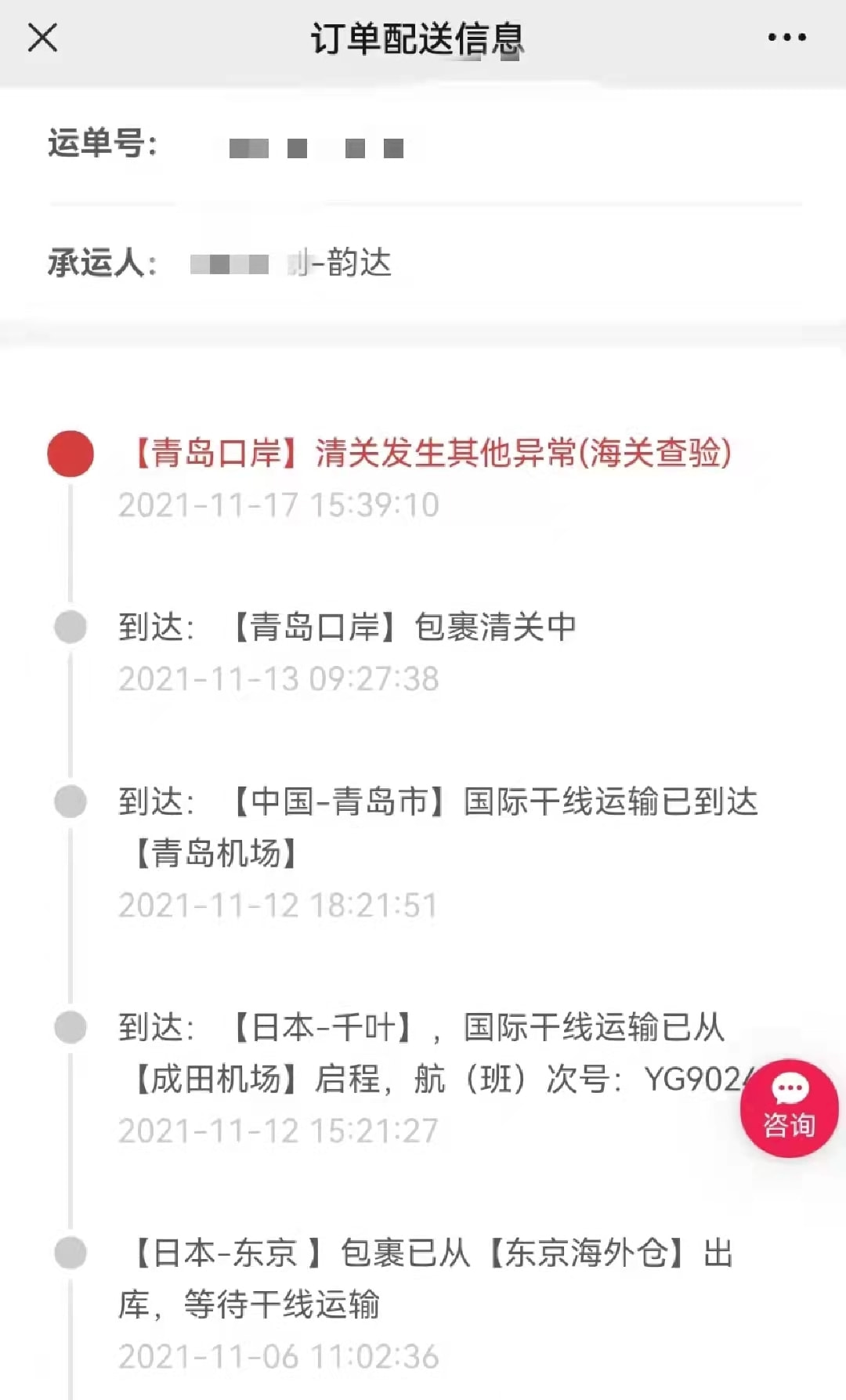Click the X close icon at top left

43,38
